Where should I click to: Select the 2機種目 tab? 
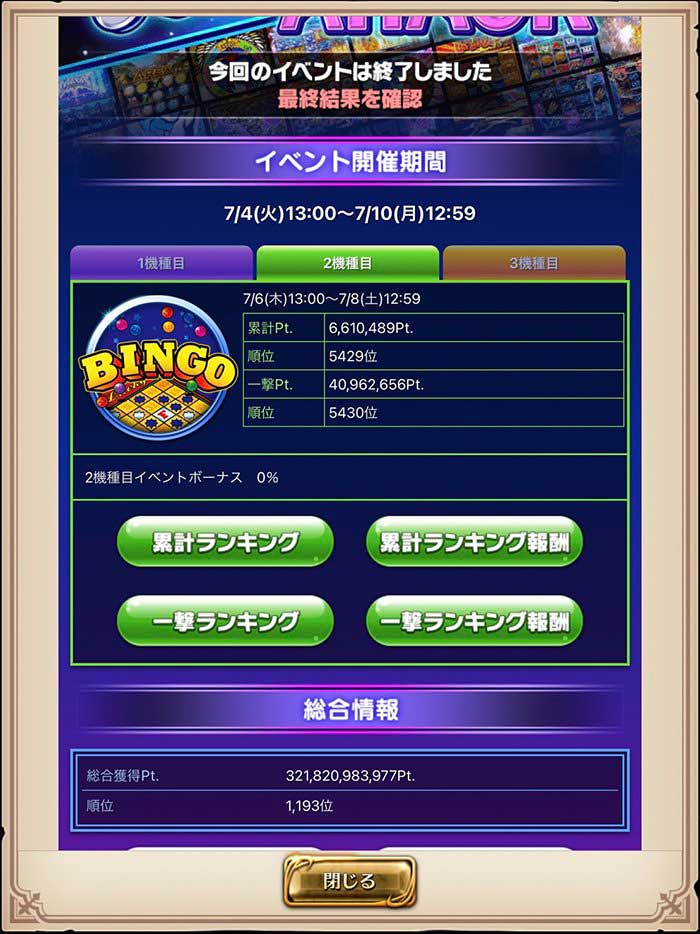347,263
